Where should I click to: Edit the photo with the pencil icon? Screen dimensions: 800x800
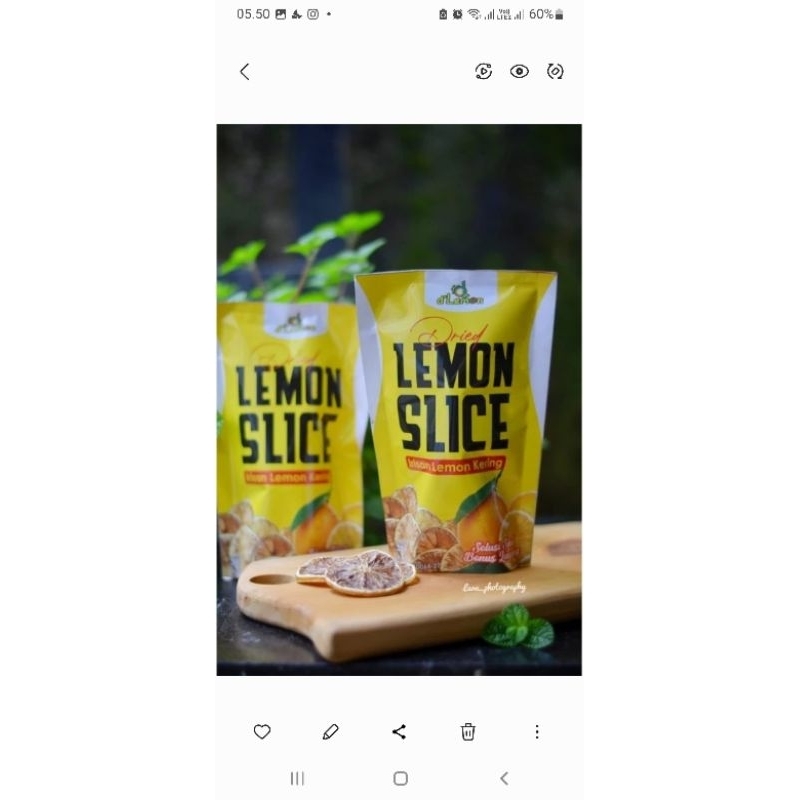331,732
